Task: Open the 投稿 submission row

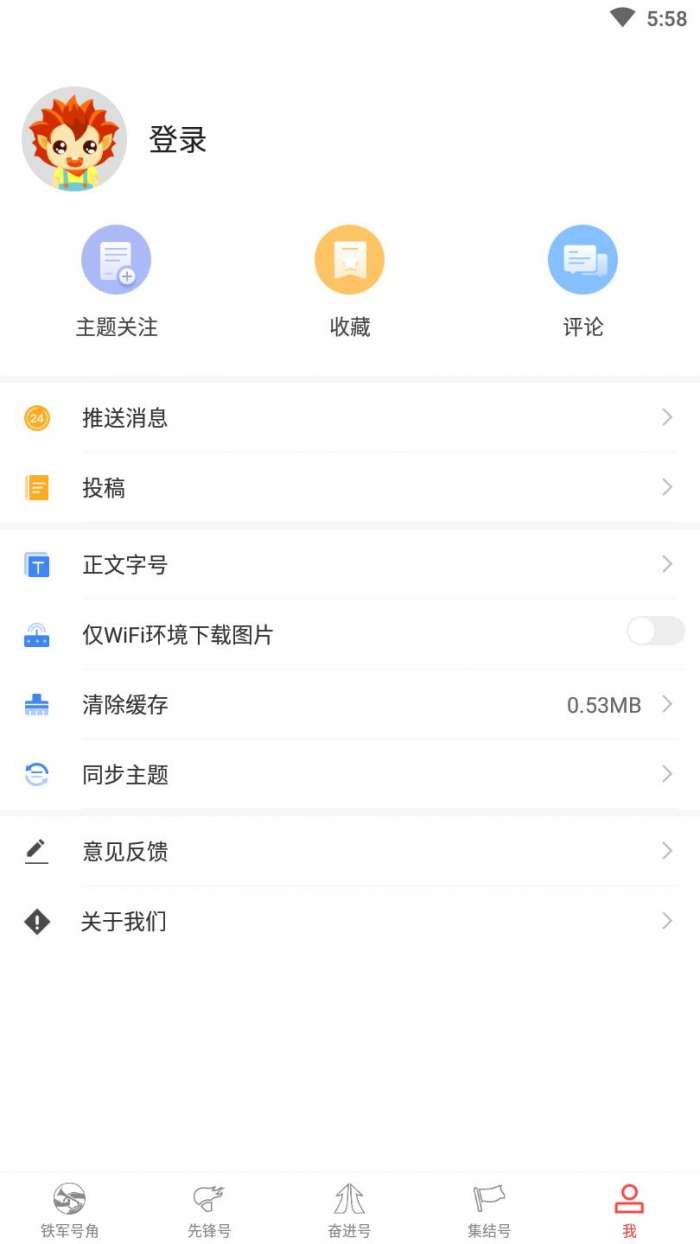Action: 350,488
